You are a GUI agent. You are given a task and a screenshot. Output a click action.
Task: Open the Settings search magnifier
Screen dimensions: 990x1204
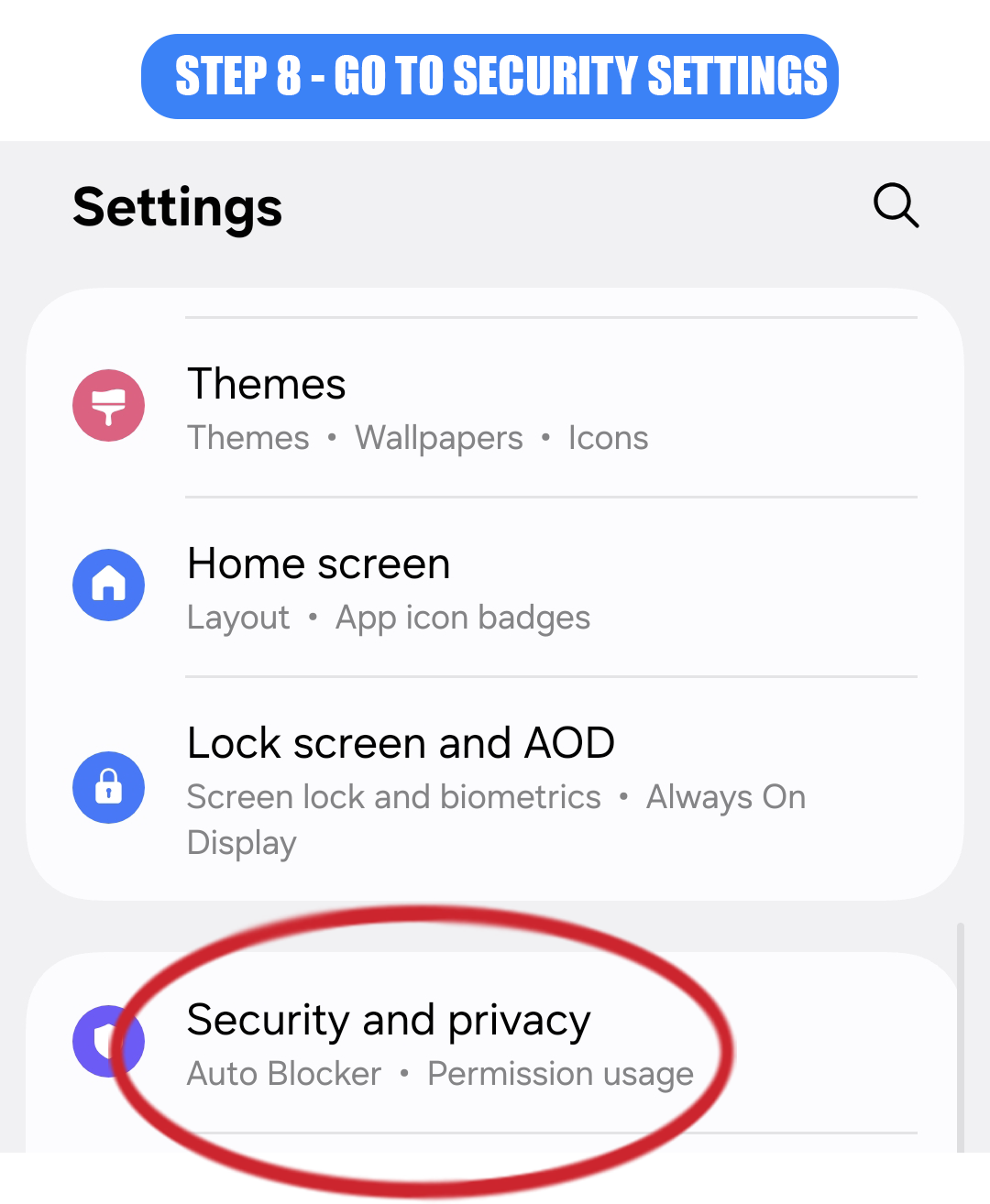tap(896, 205)
